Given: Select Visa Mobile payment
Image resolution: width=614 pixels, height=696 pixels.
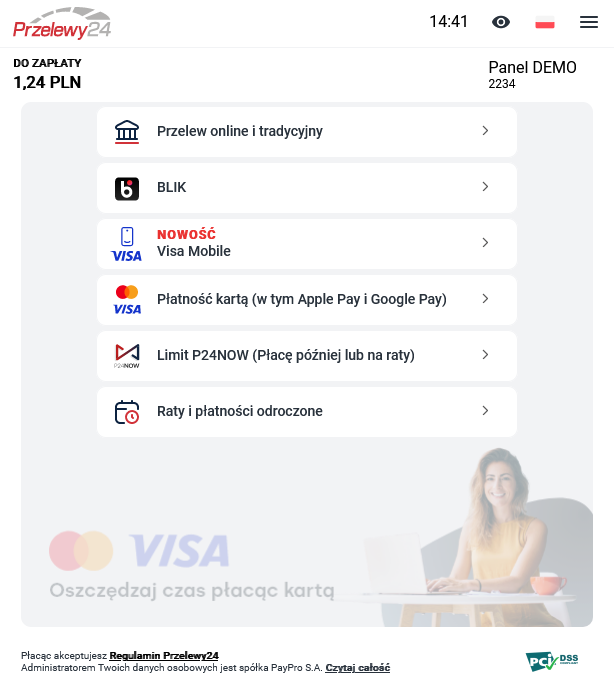Looking at the screenshot, I should pos(306,243).
